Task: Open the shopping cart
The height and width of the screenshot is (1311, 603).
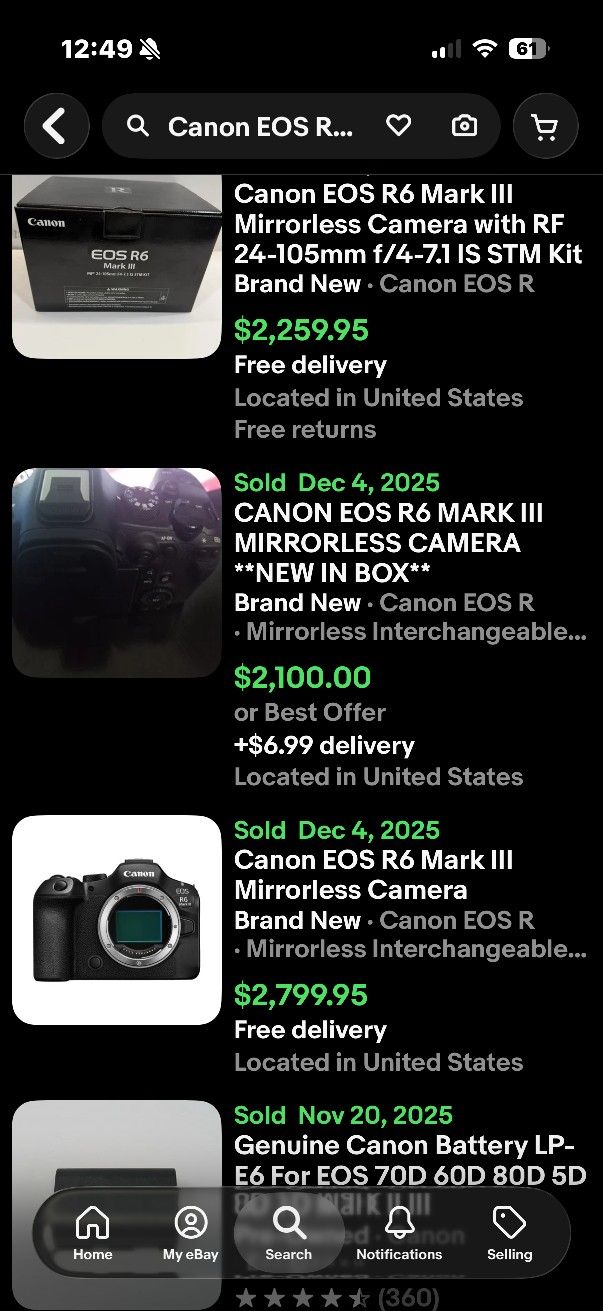Action: pos(544,127)
